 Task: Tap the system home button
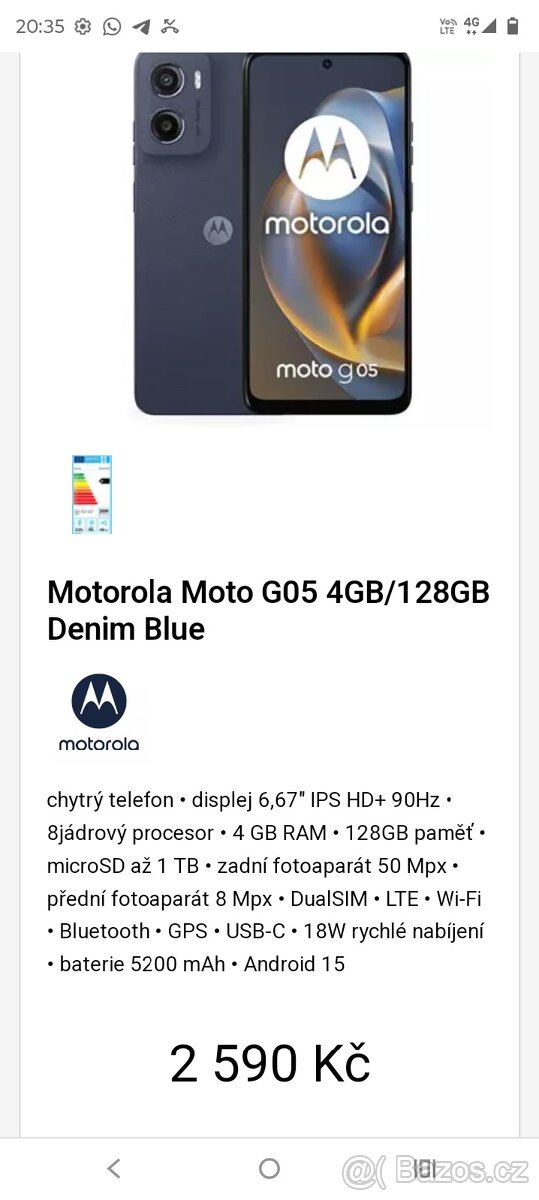269,1168
